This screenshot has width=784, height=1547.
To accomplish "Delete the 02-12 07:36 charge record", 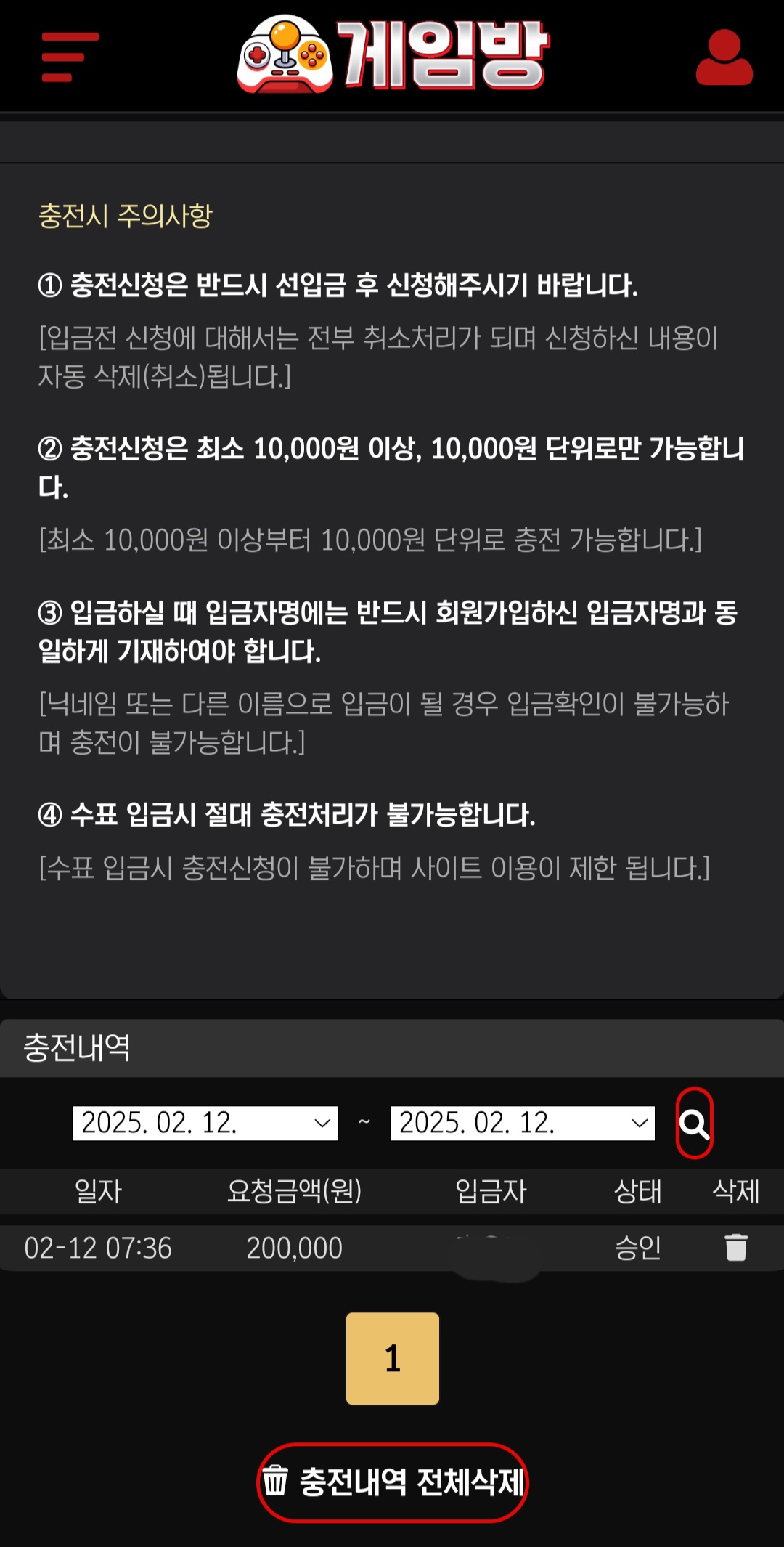I will [735, 1248].
